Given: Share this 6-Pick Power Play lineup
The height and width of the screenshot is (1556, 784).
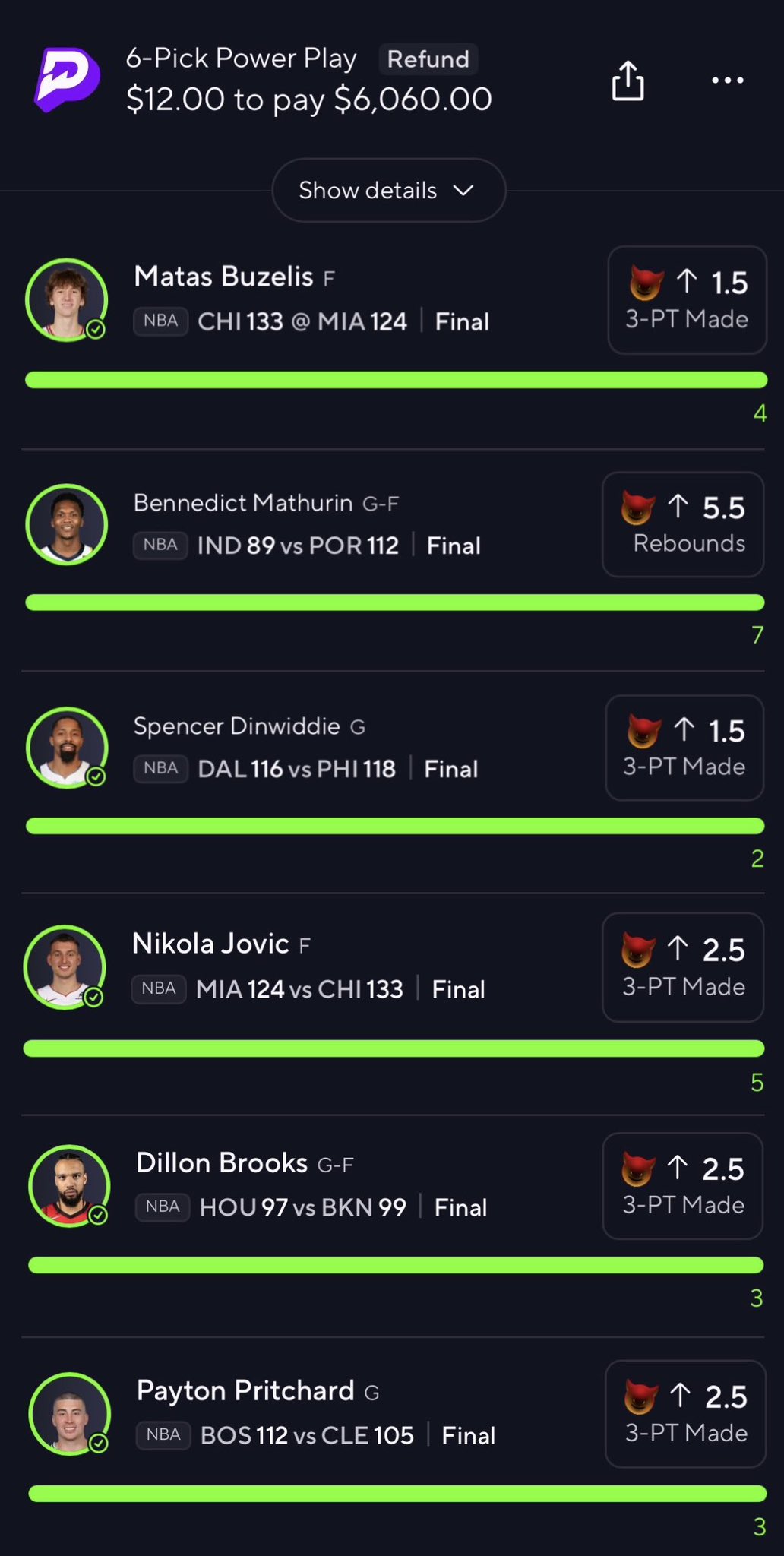Looking at the screenshot, I should coord(628,81).
